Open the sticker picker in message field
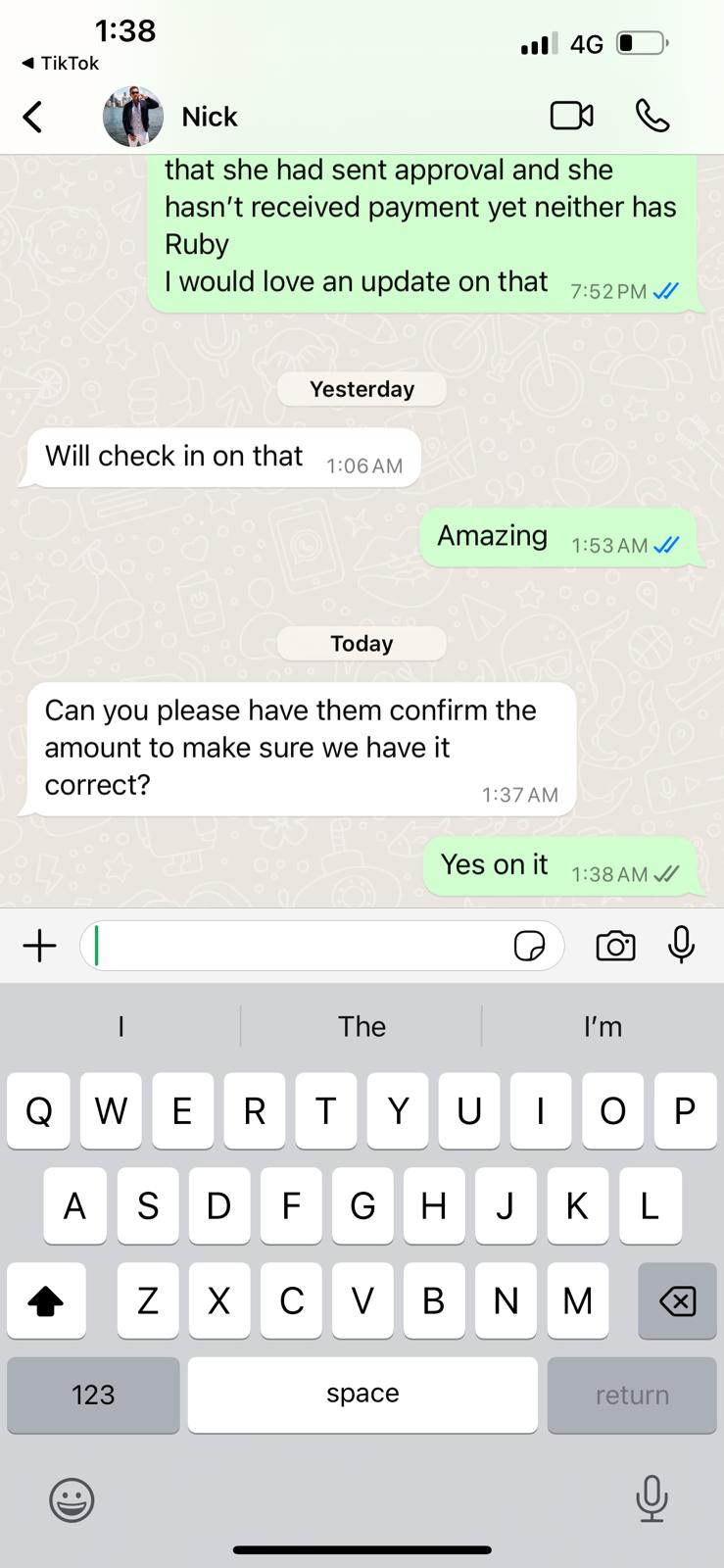The width and height of the screenshot is (724, 1568). [529, 946]
